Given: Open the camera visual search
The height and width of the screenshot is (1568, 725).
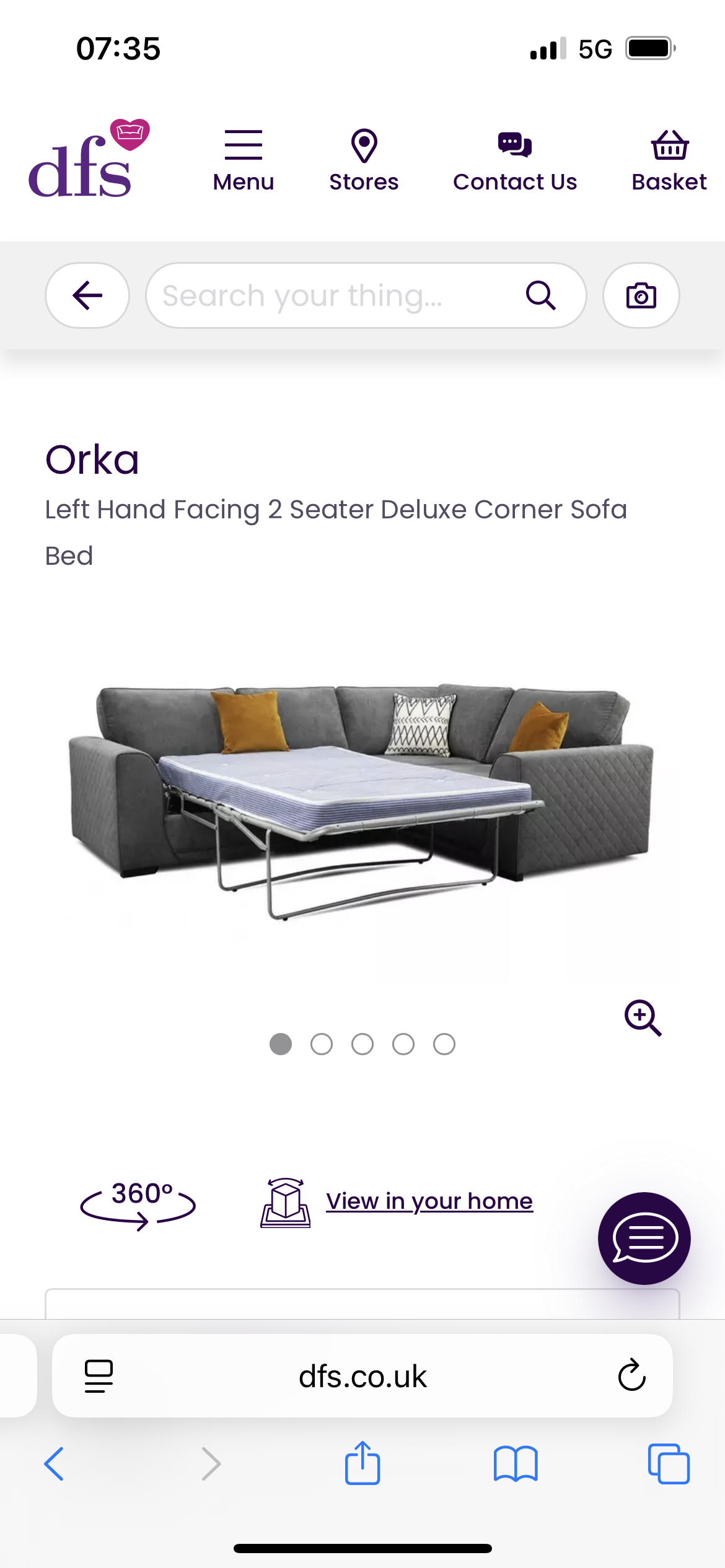Looking at the screenshot, I should point(641,295).
